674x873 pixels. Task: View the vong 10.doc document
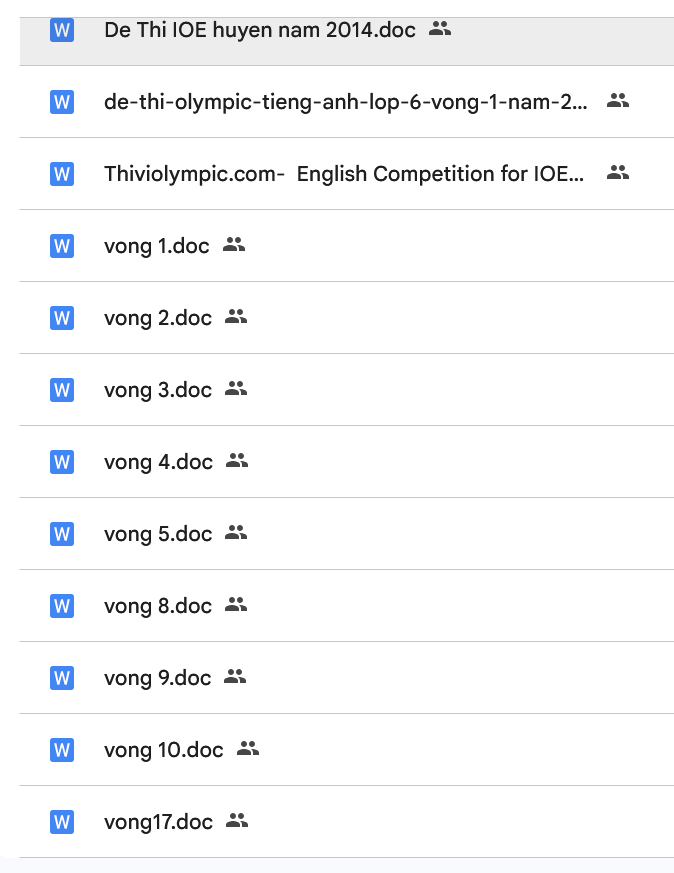[163, 749]
